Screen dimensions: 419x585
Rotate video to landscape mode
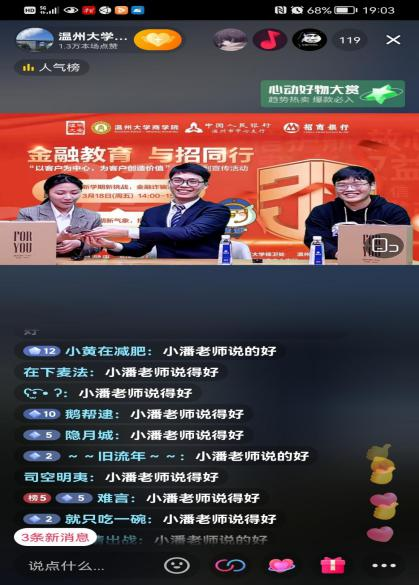(x=384, y=245)
